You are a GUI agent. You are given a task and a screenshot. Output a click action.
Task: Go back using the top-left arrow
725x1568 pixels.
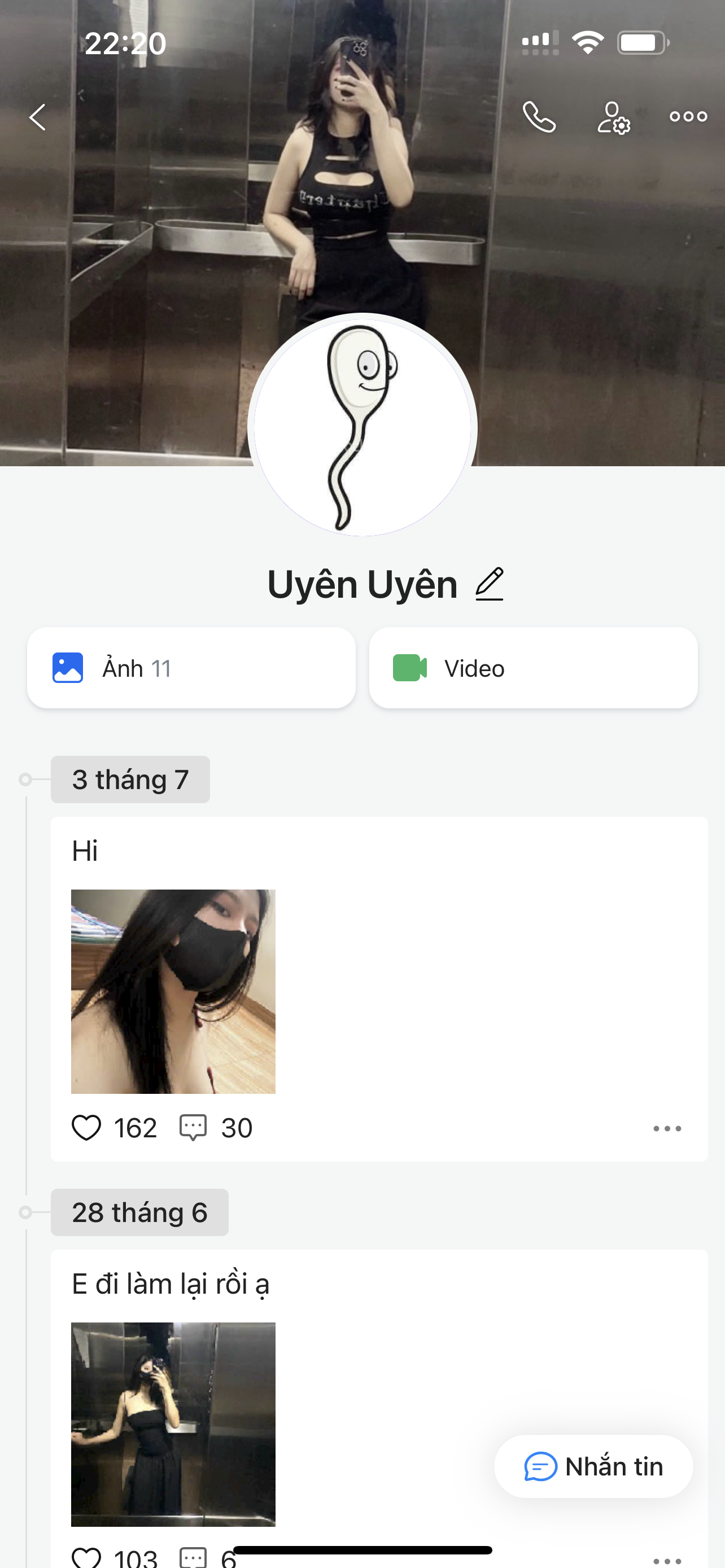(38, 117)
